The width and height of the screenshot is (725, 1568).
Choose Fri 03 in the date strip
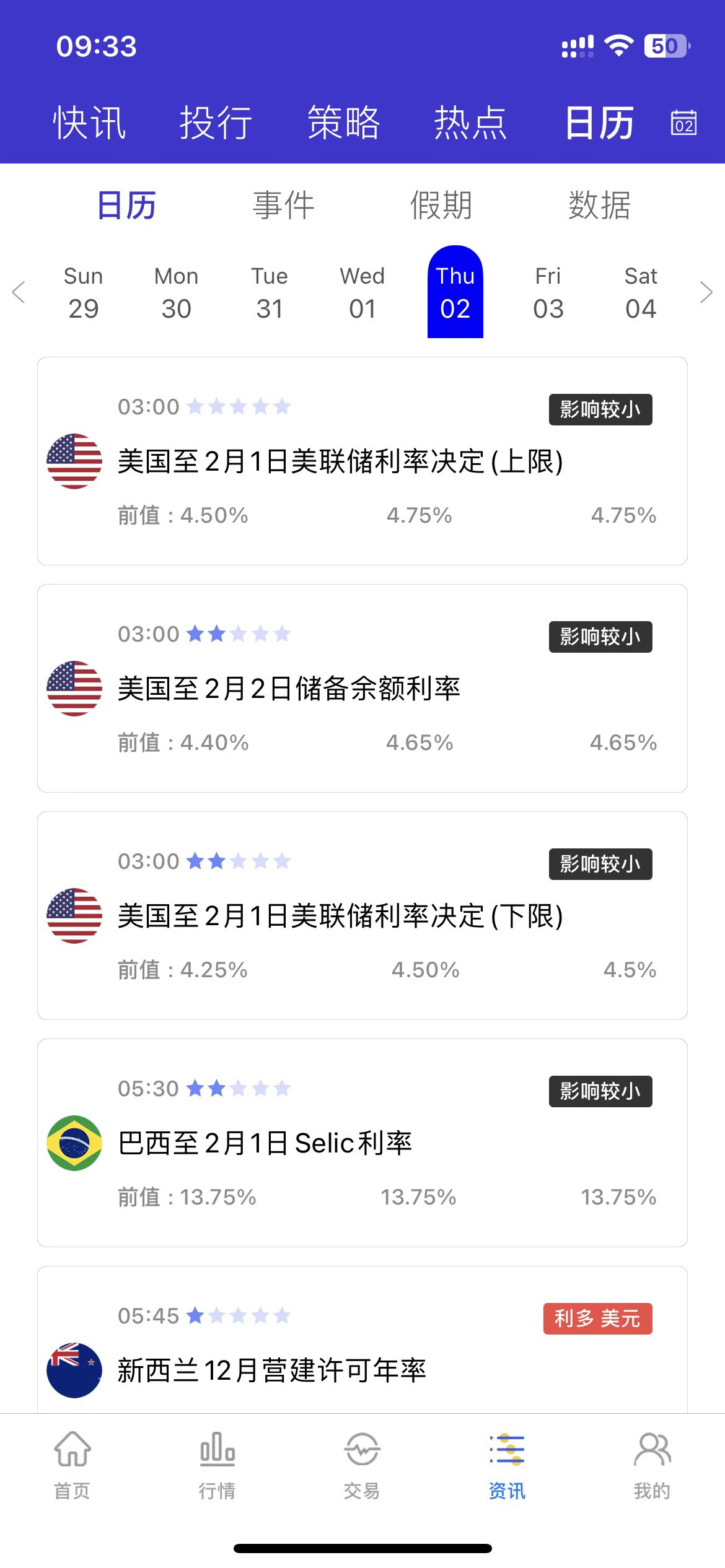click(x=548, y=292)
